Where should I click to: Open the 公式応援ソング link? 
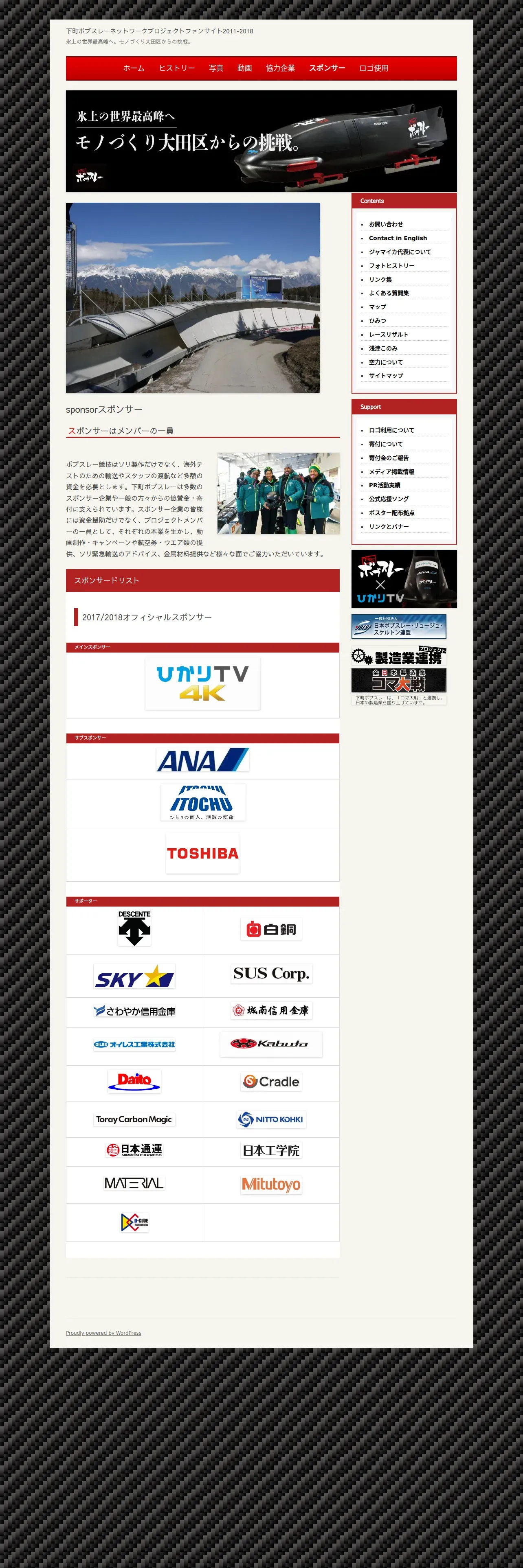coord(389,499)
